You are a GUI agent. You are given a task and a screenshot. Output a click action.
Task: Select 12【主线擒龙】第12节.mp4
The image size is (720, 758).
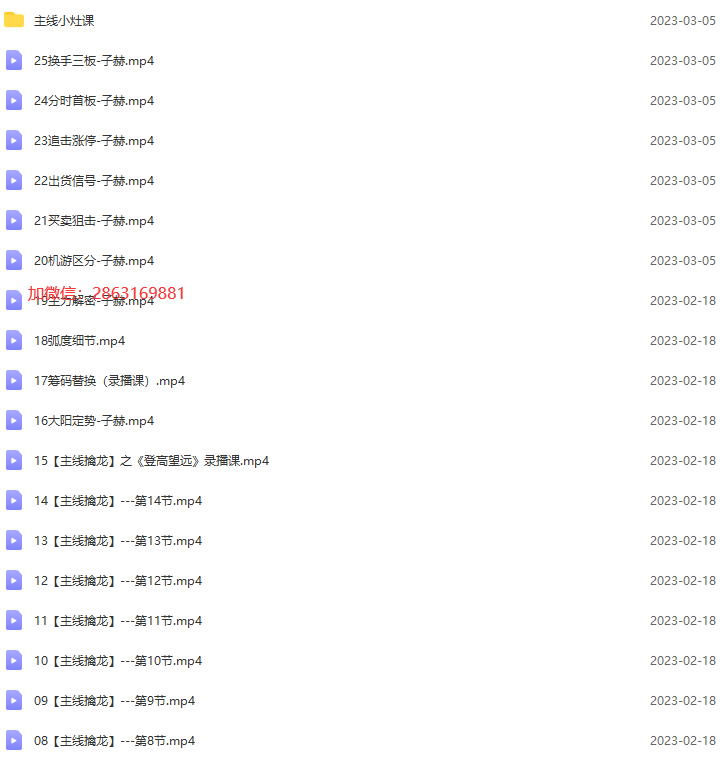pyautogui.click(x=118, y=581)
